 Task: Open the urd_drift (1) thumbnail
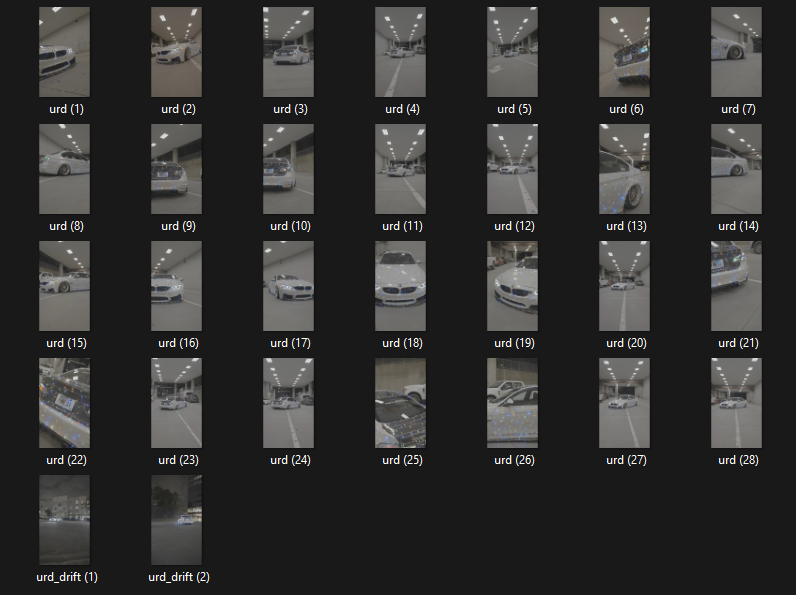tap(64, 520)
